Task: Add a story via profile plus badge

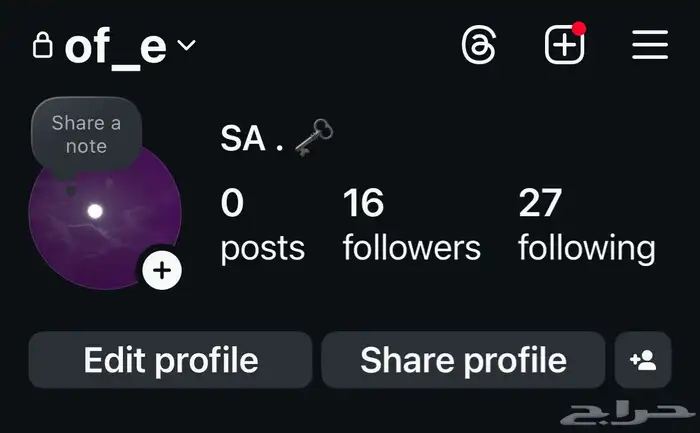Action: click(x=162, y=270)
